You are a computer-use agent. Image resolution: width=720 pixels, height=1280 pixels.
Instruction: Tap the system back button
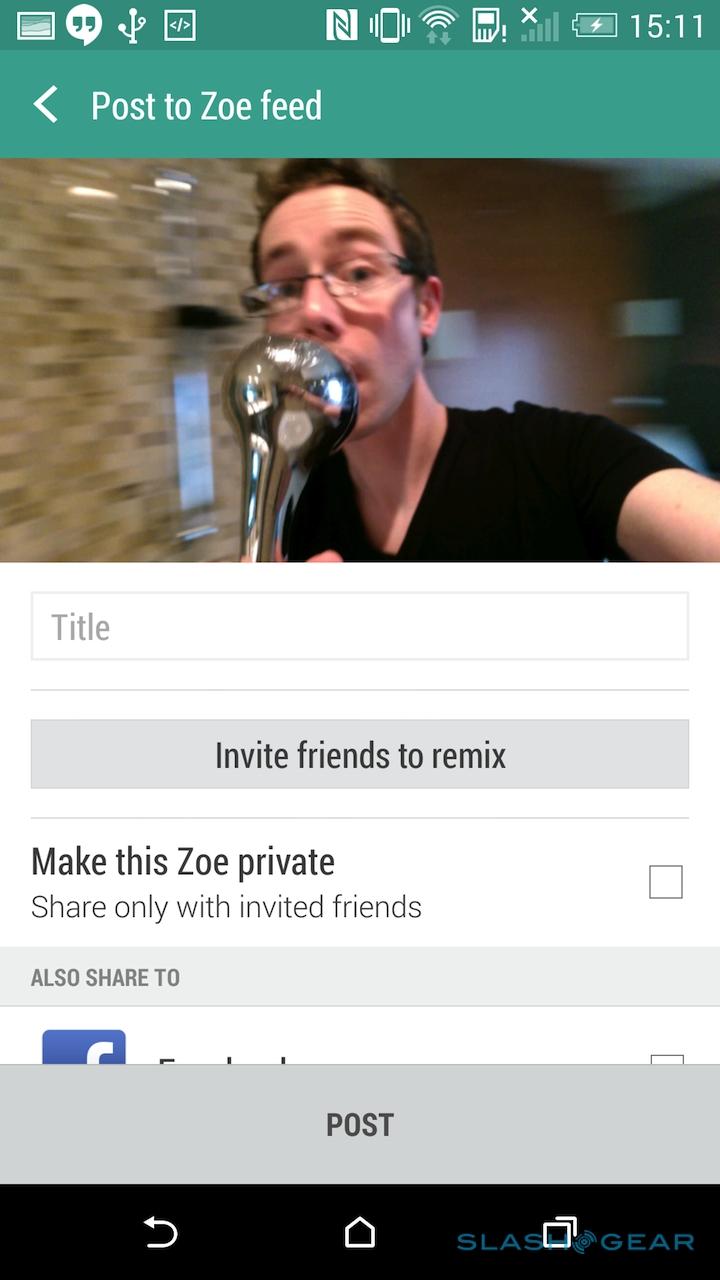point(160,1233)
